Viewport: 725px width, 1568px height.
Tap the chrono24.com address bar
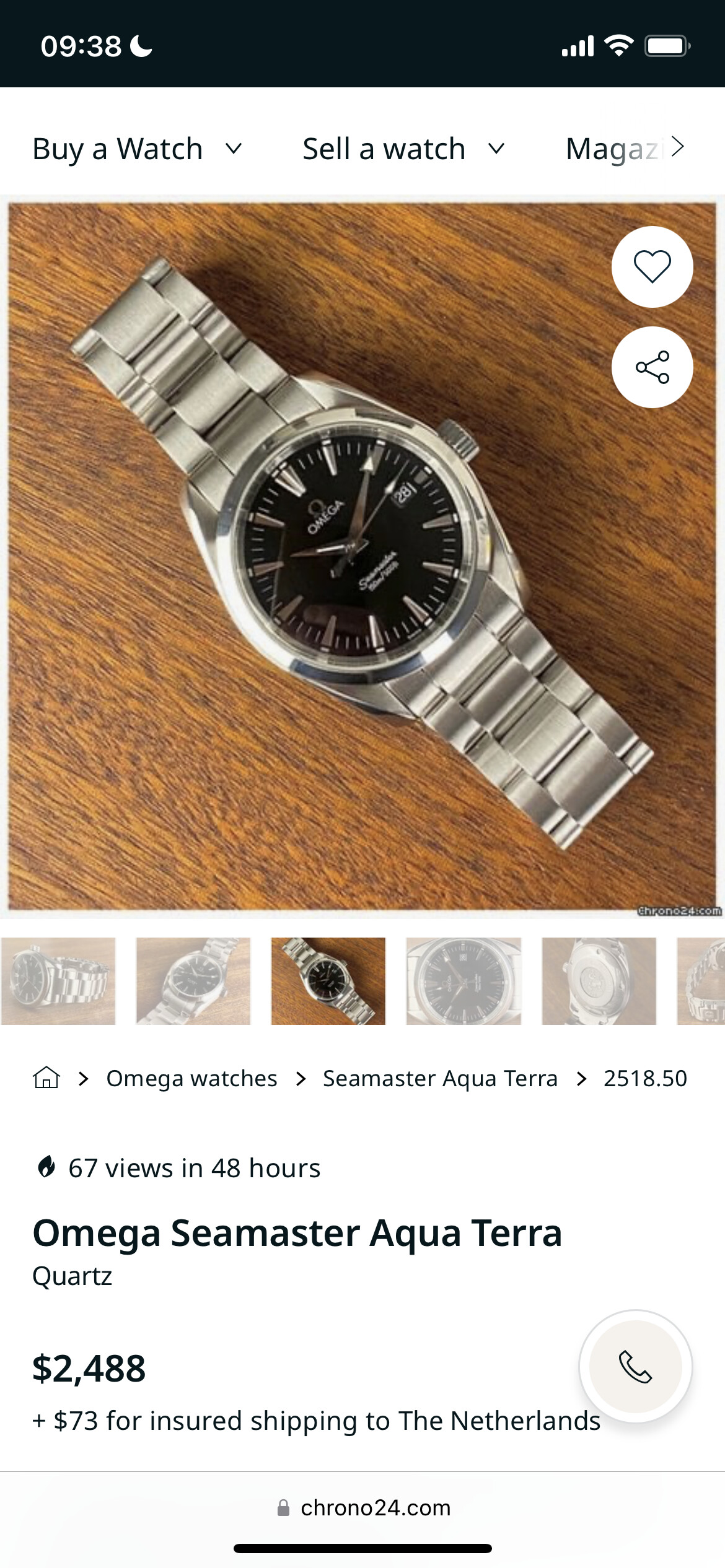[x=362, y=1507]
